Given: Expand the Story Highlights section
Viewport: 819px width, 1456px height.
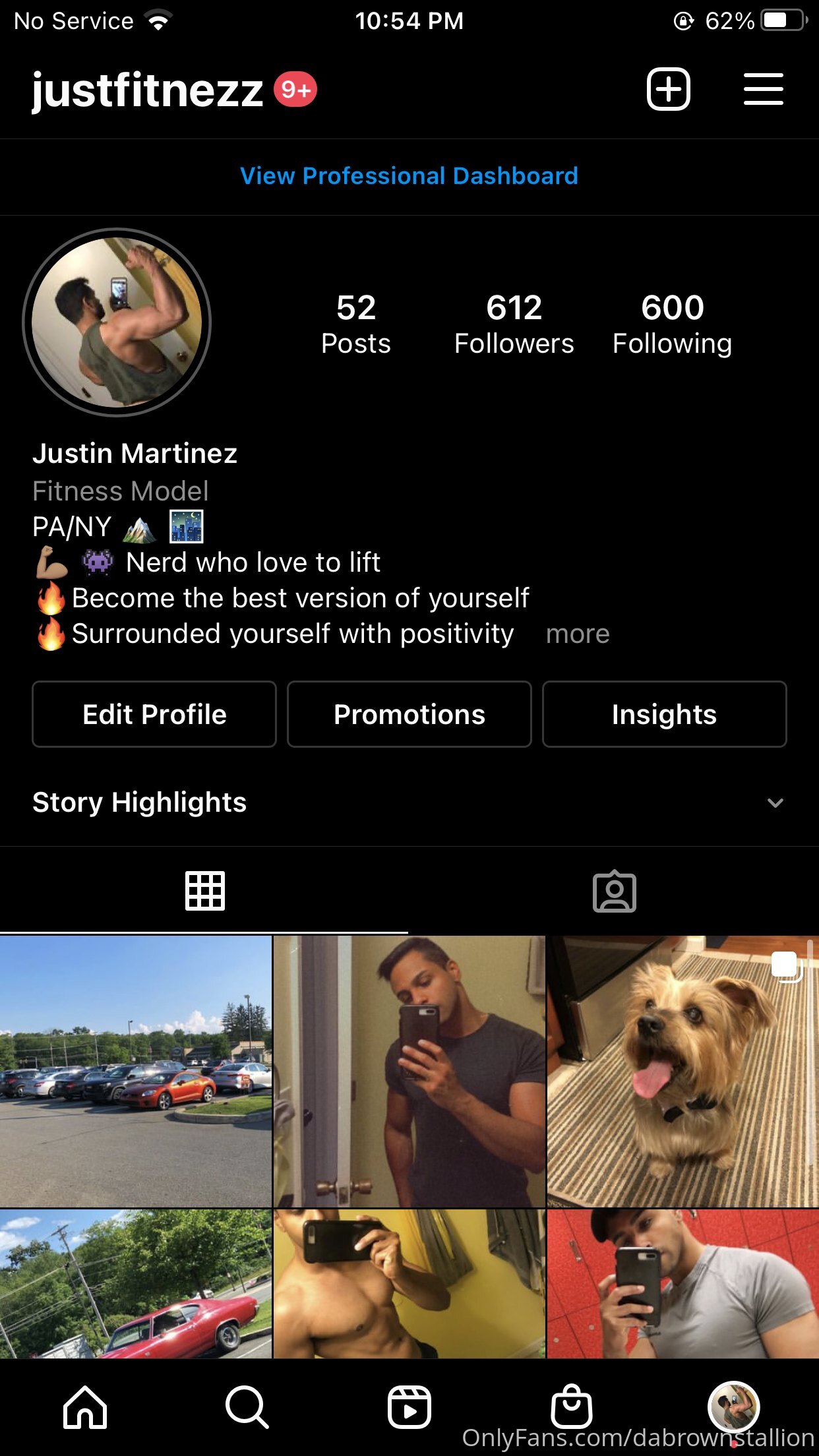Looking at the screenshot, I should [x=775, y=803].
